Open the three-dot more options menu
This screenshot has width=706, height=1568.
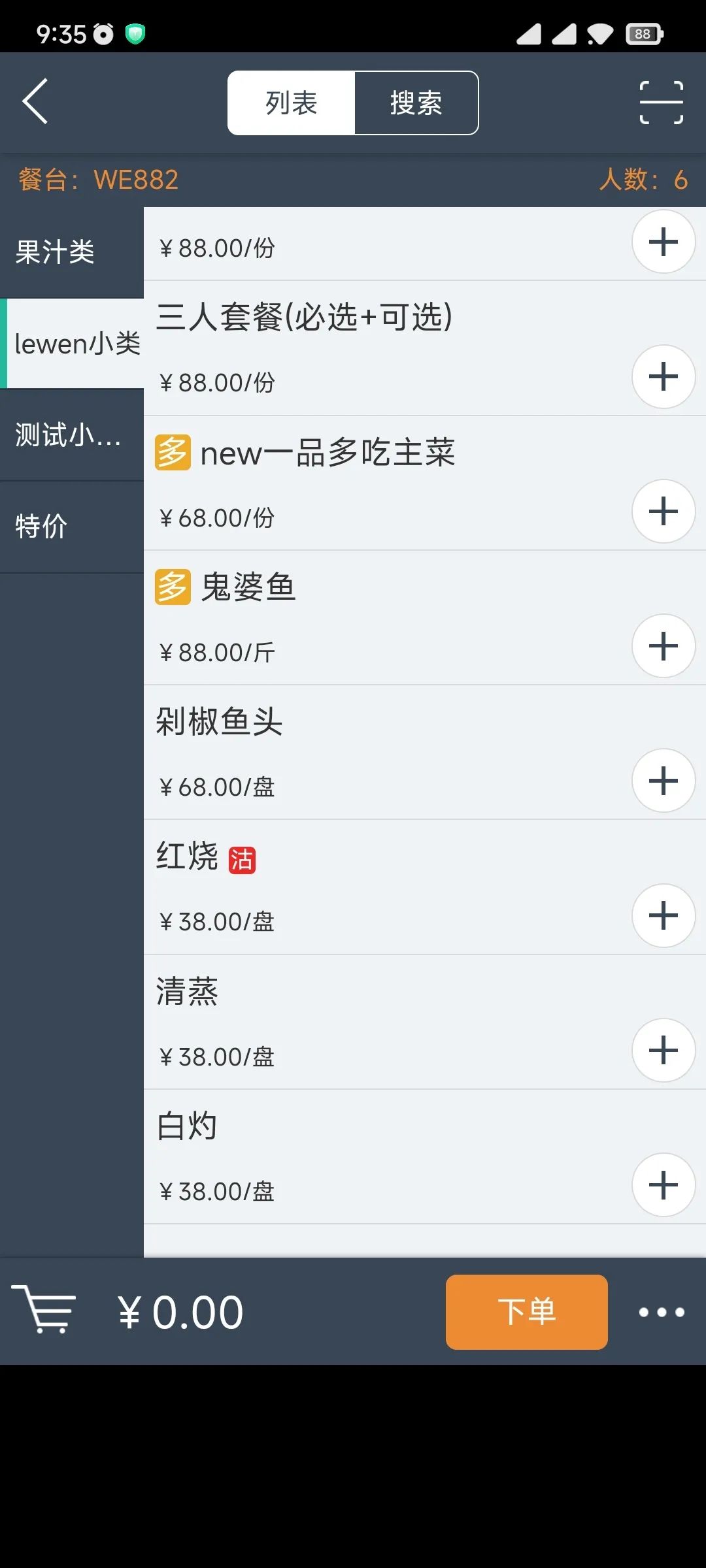tap(661, 1312)
